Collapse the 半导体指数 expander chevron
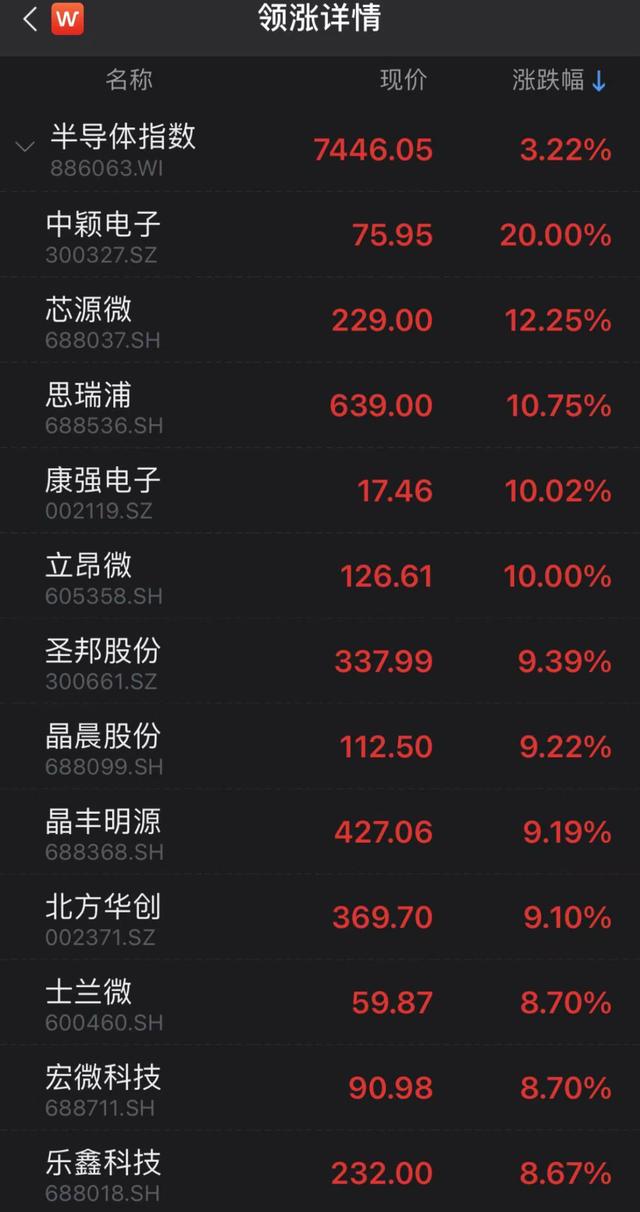This screenshot has width=640, height=1212. tap(24, 148)
